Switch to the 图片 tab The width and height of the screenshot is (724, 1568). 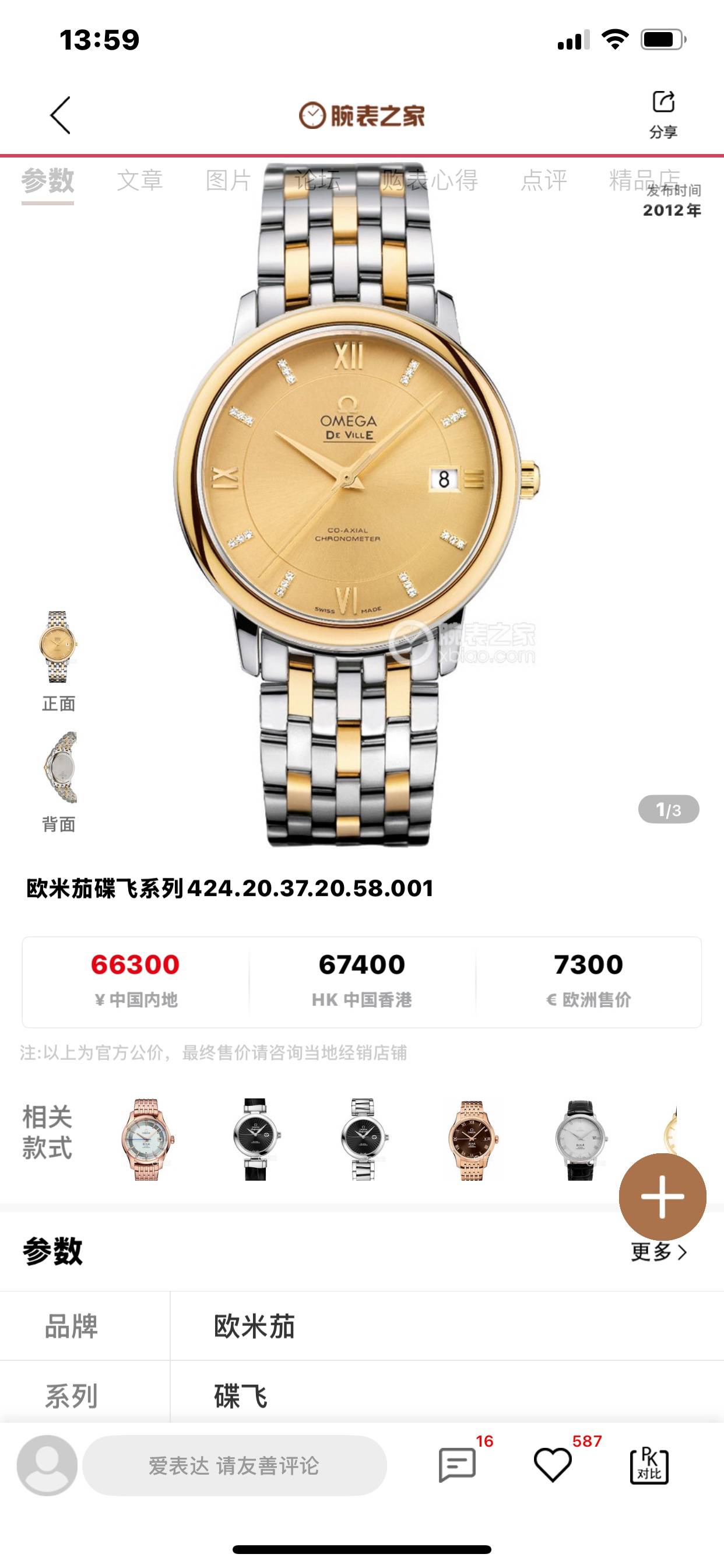229,181
